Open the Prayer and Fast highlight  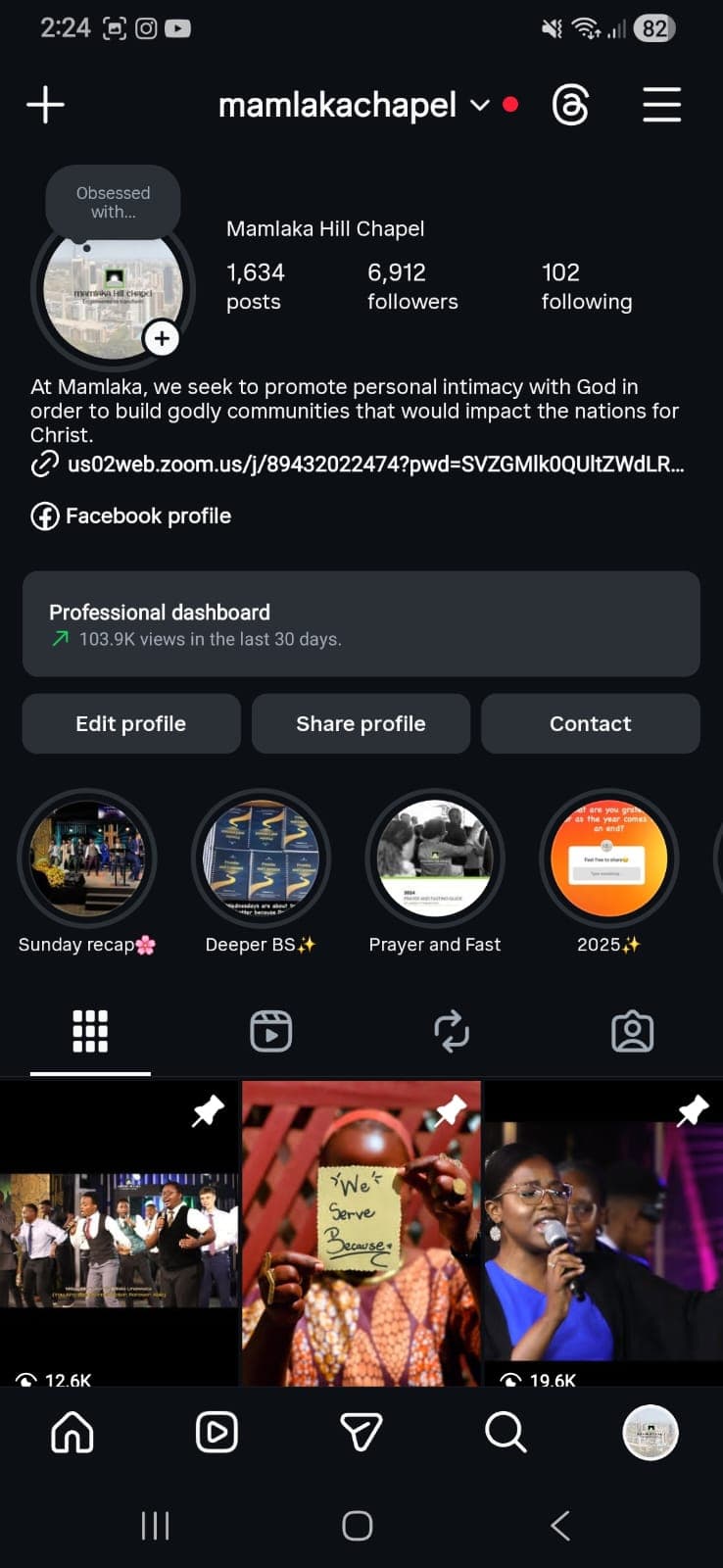(x=435, y=858)
